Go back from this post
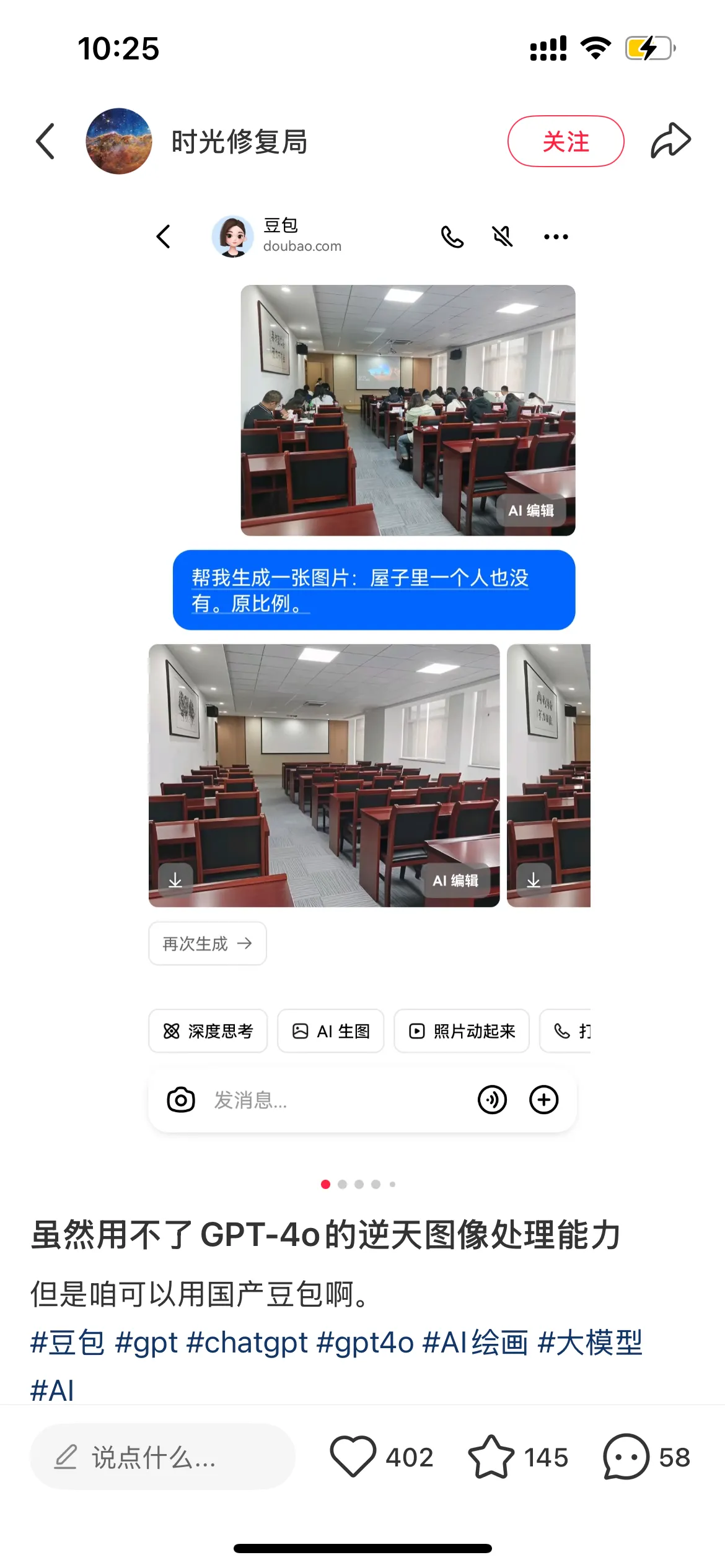This screenshot has height=1568, width=725. pyautogui.click(x=46, y=141)
